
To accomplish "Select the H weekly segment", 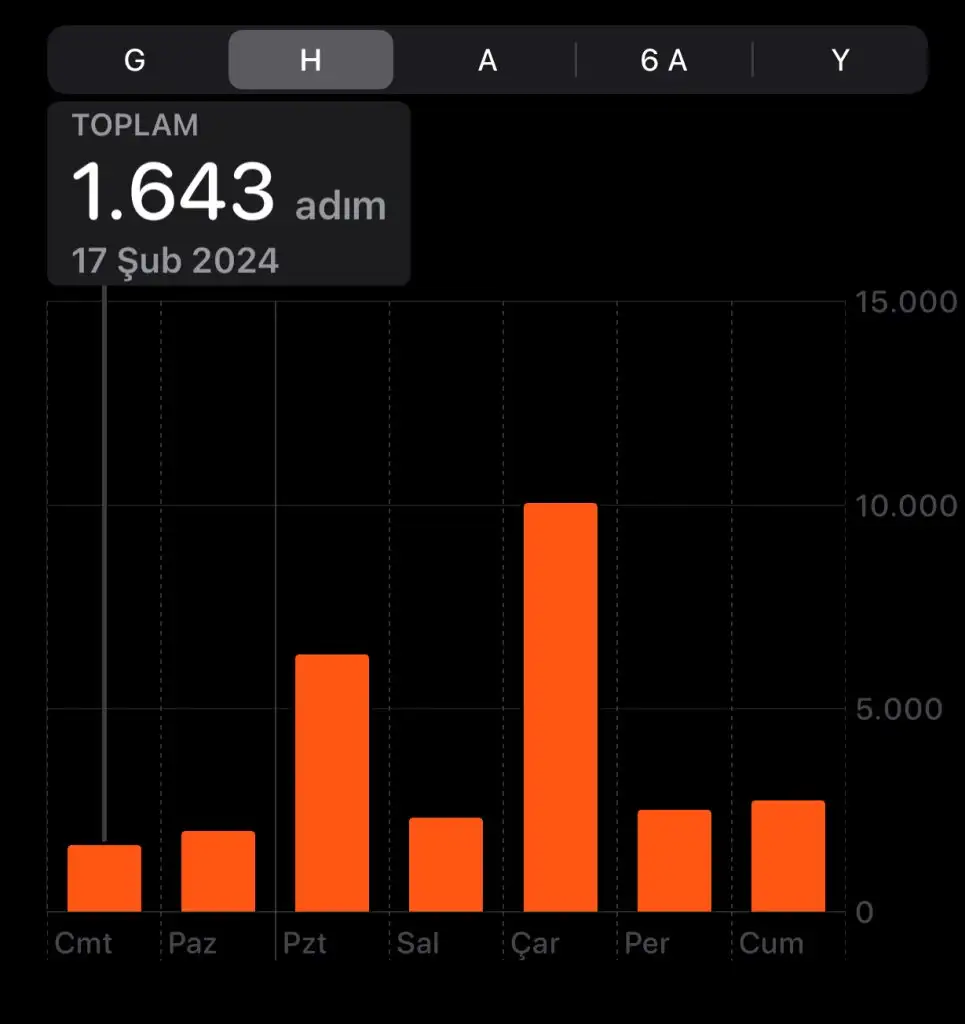I will pos(311,60).
